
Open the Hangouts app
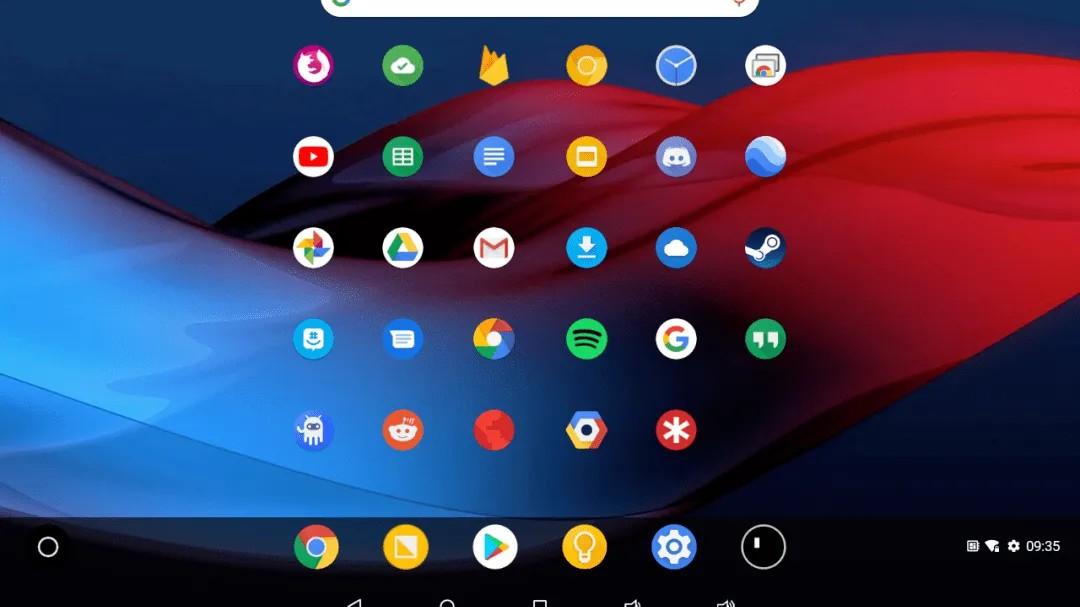point(765,339)
